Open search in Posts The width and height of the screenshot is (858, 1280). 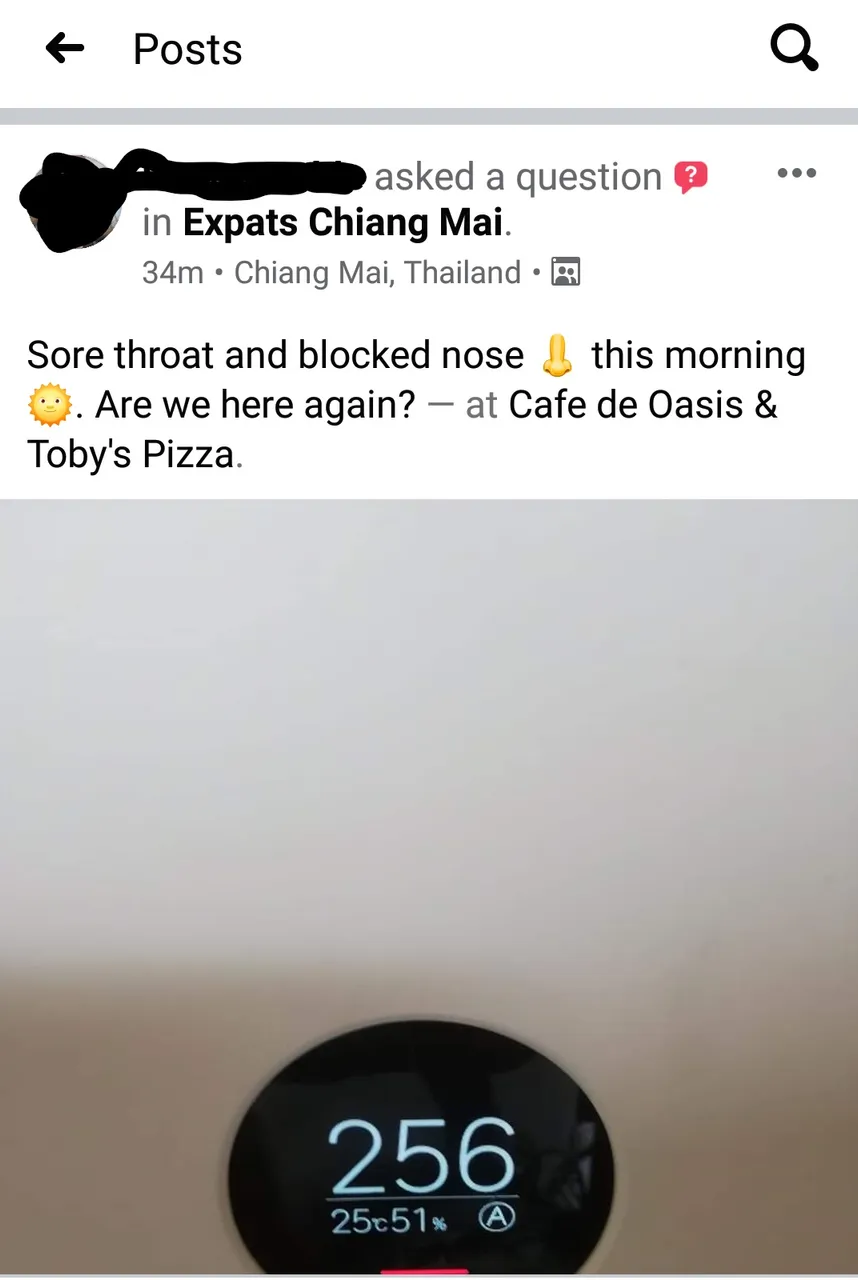794,48
